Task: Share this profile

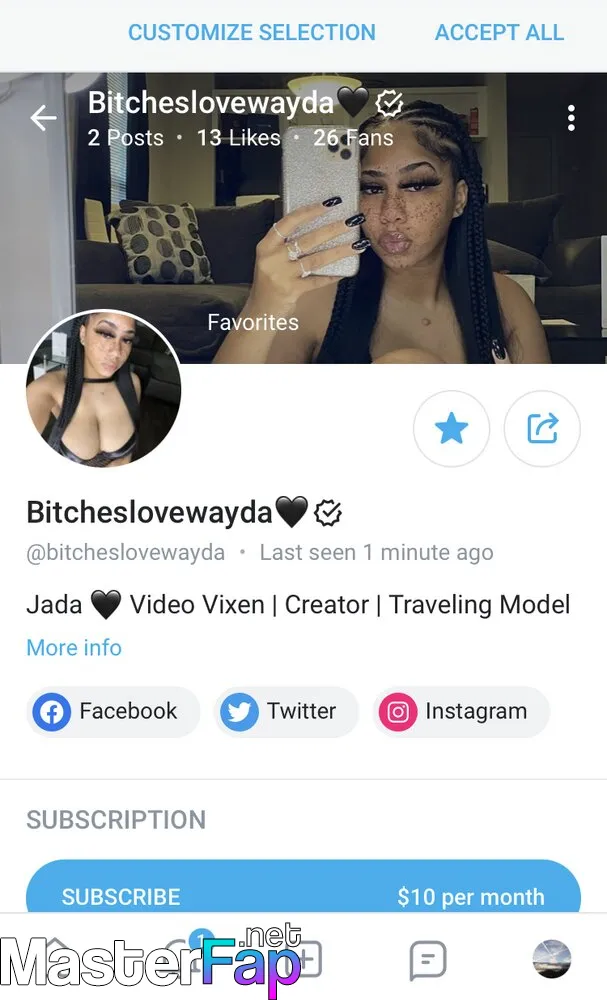Action: click(542, 428)
